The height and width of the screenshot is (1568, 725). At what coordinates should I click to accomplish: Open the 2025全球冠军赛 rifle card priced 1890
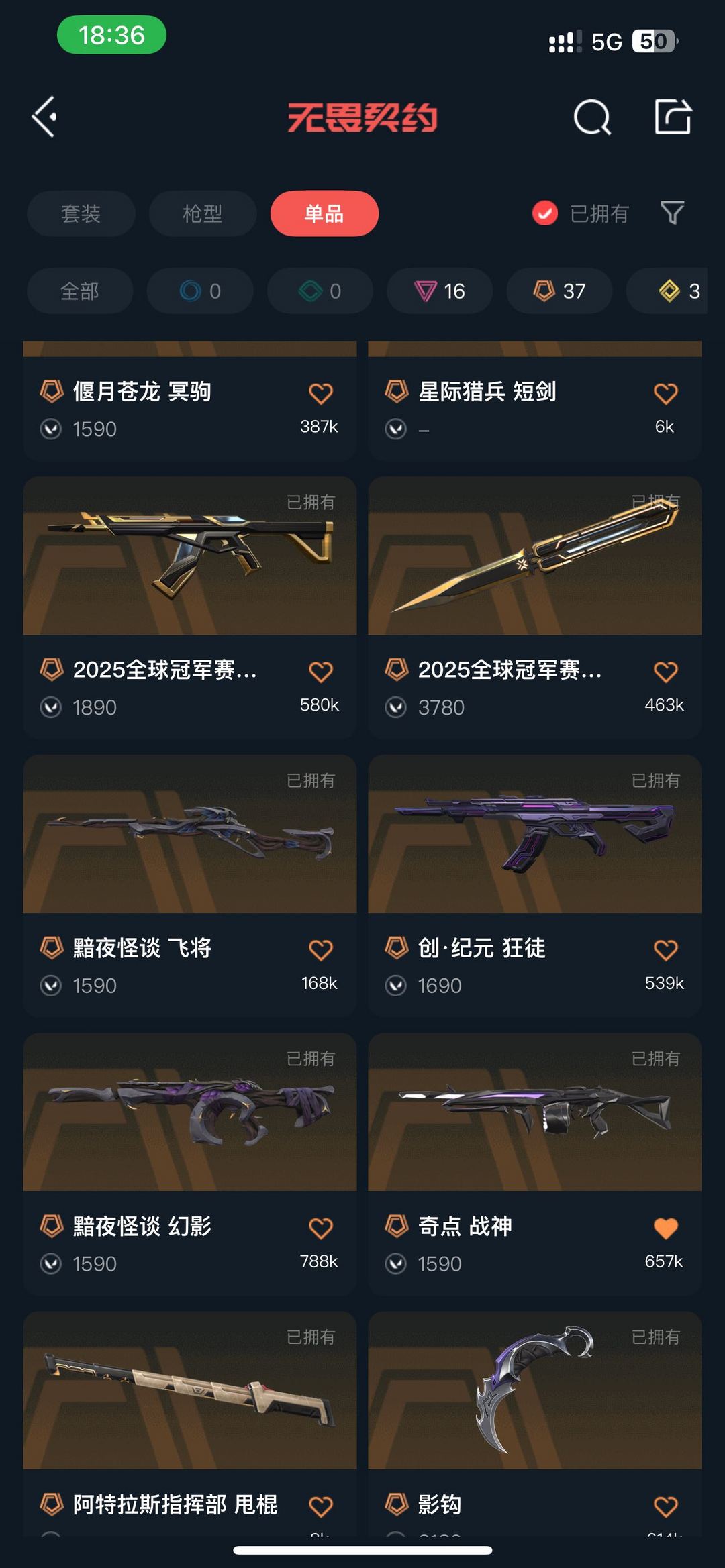(x=190, y=608)
